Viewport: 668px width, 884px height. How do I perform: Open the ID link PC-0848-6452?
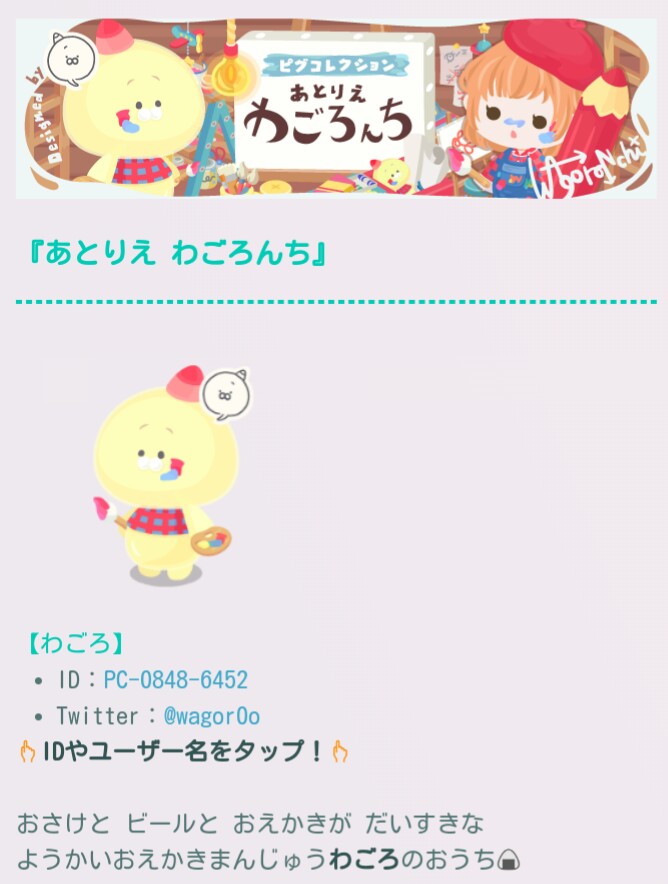[175, 680]
